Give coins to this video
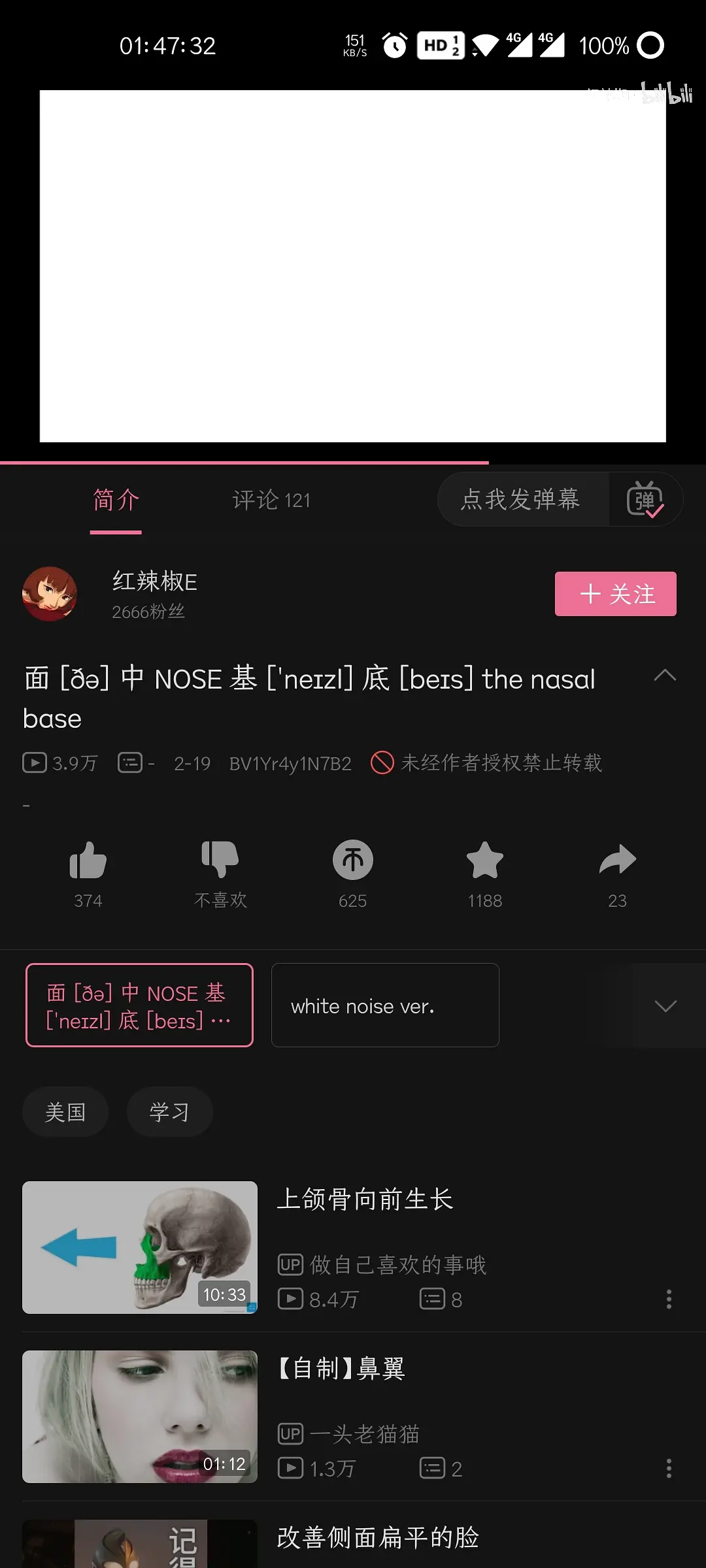 pos(353,860)
